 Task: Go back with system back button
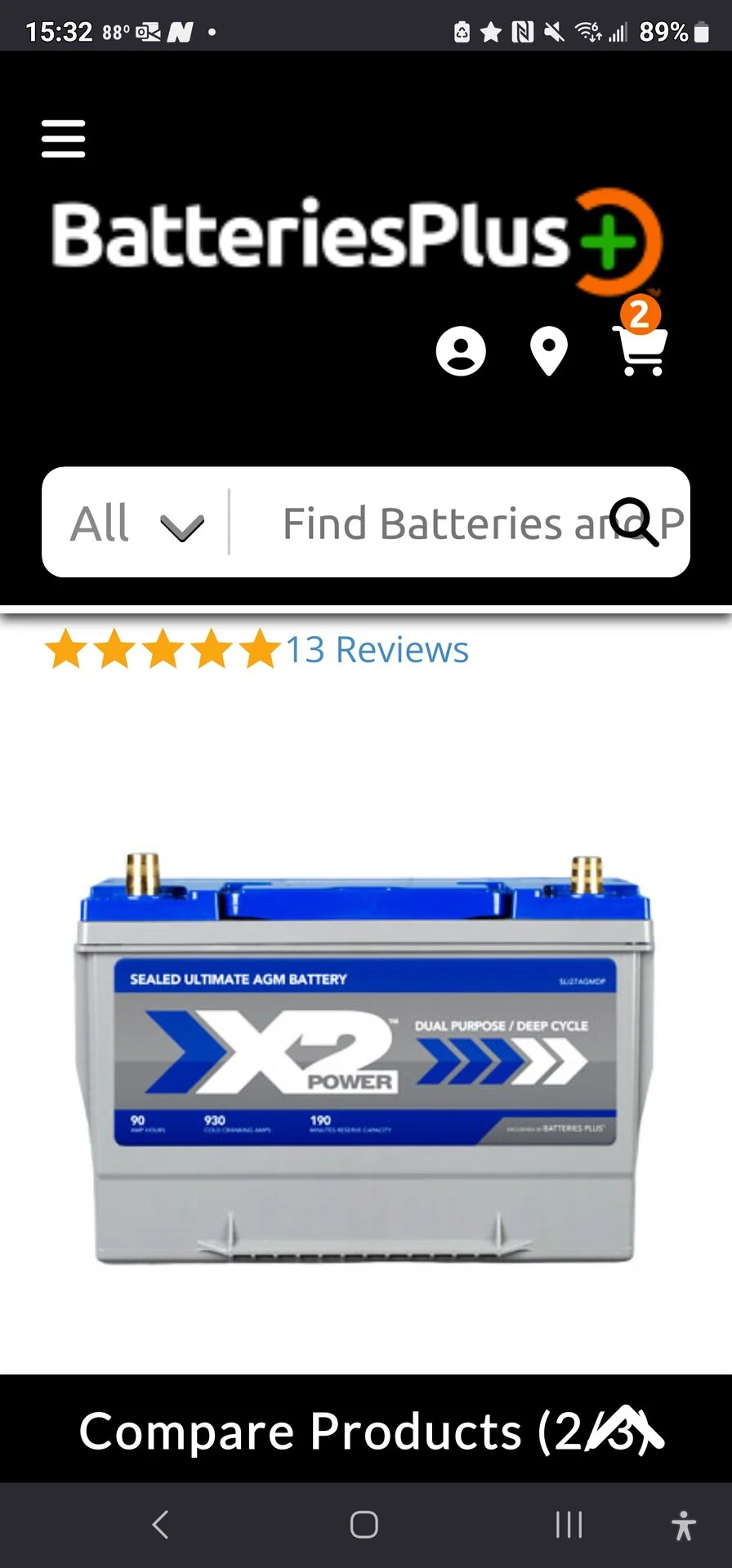click(x=160, y=1524)
